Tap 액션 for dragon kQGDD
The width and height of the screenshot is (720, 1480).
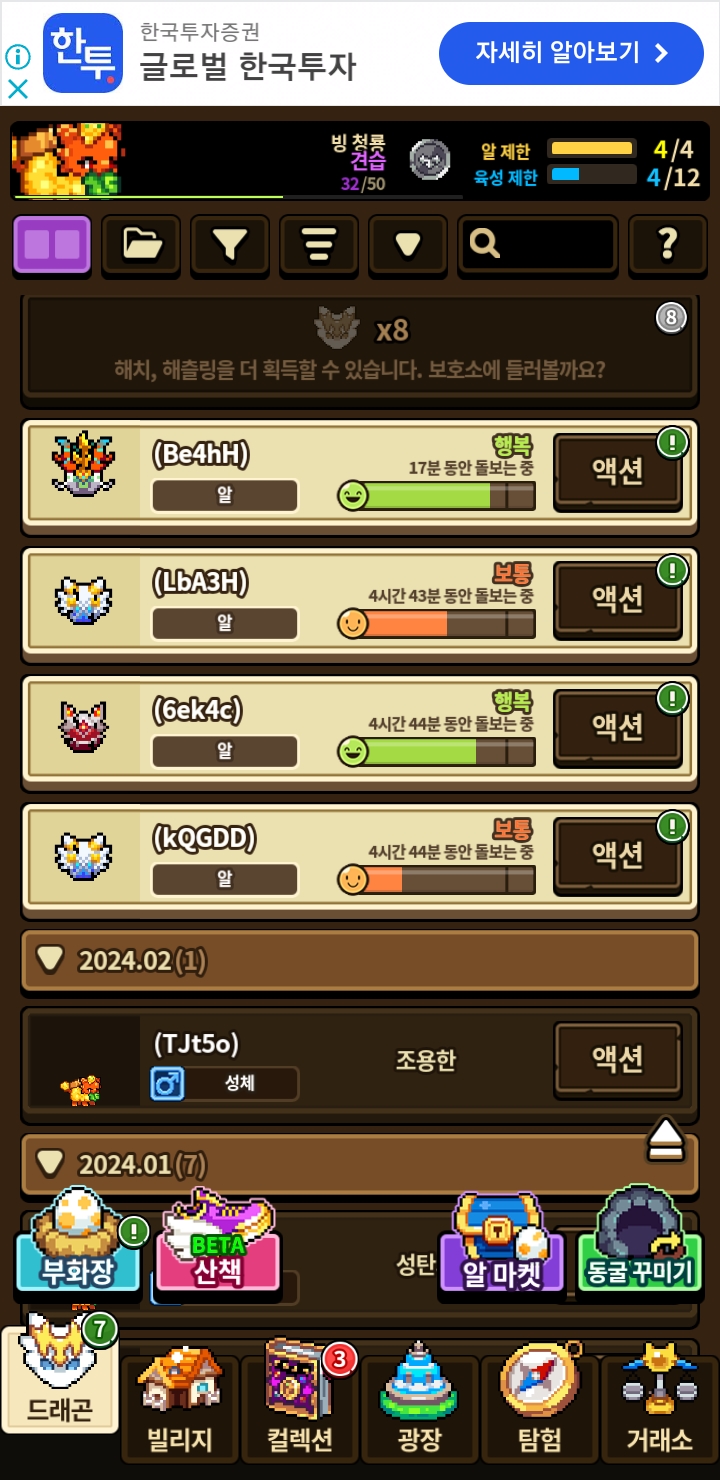(x=618, y=854)
